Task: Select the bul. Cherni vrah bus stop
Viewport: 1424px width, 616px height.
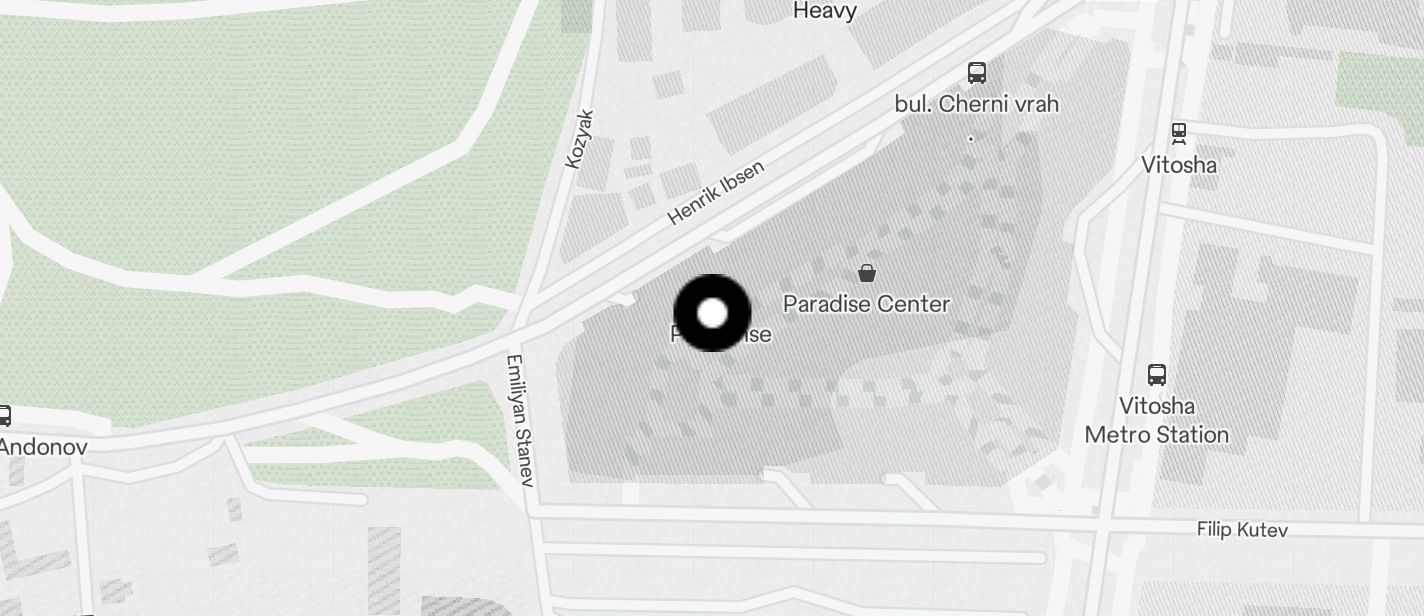Action: tap(977, 73)
